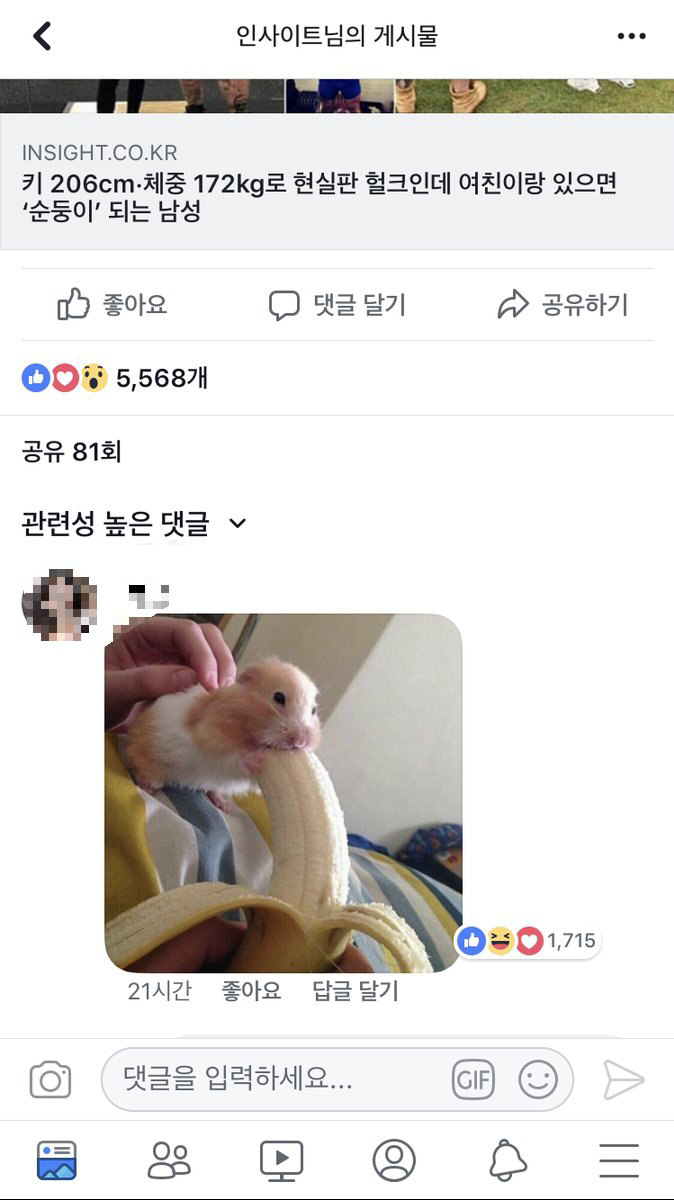Reply to the comment via 답글 달기

tap(355, 991)
